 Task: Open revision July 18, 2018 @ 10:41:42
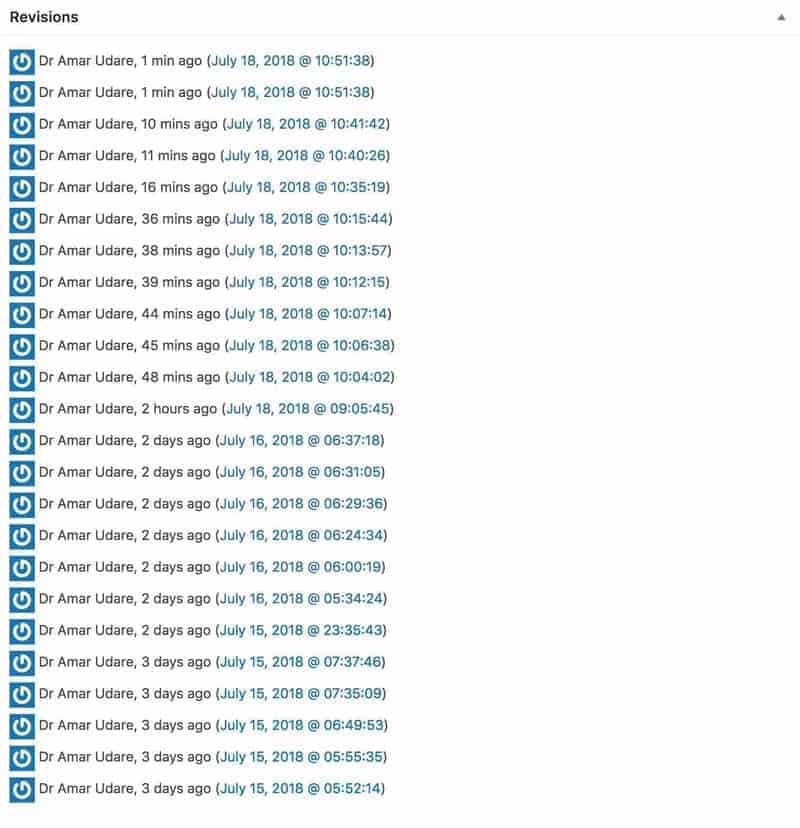click(x=306, y=124)
